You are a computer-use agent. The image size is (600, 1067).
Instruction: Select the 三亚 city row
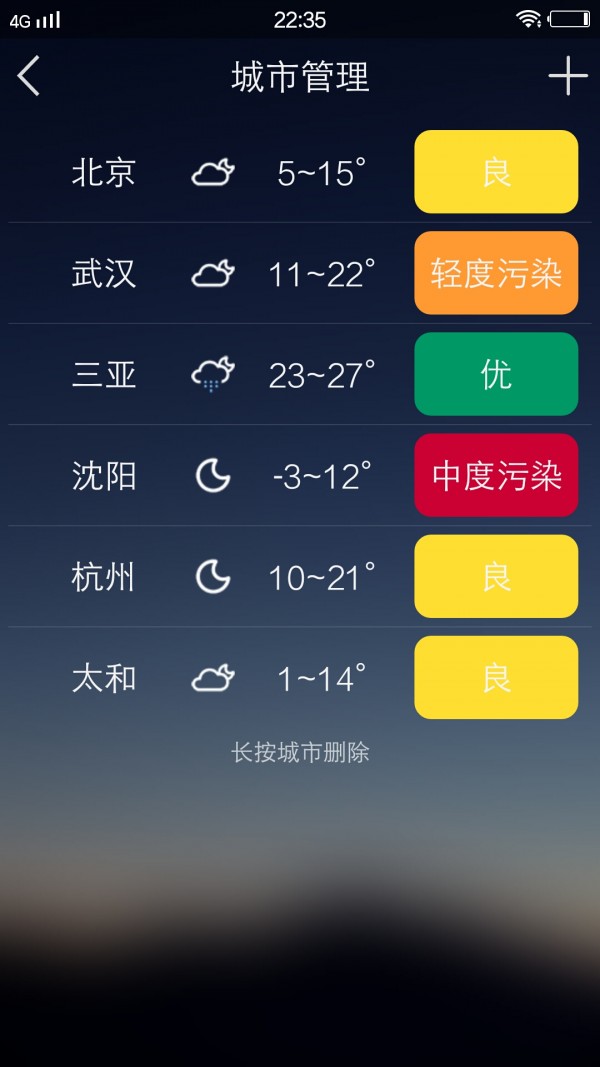coord(104,375)
